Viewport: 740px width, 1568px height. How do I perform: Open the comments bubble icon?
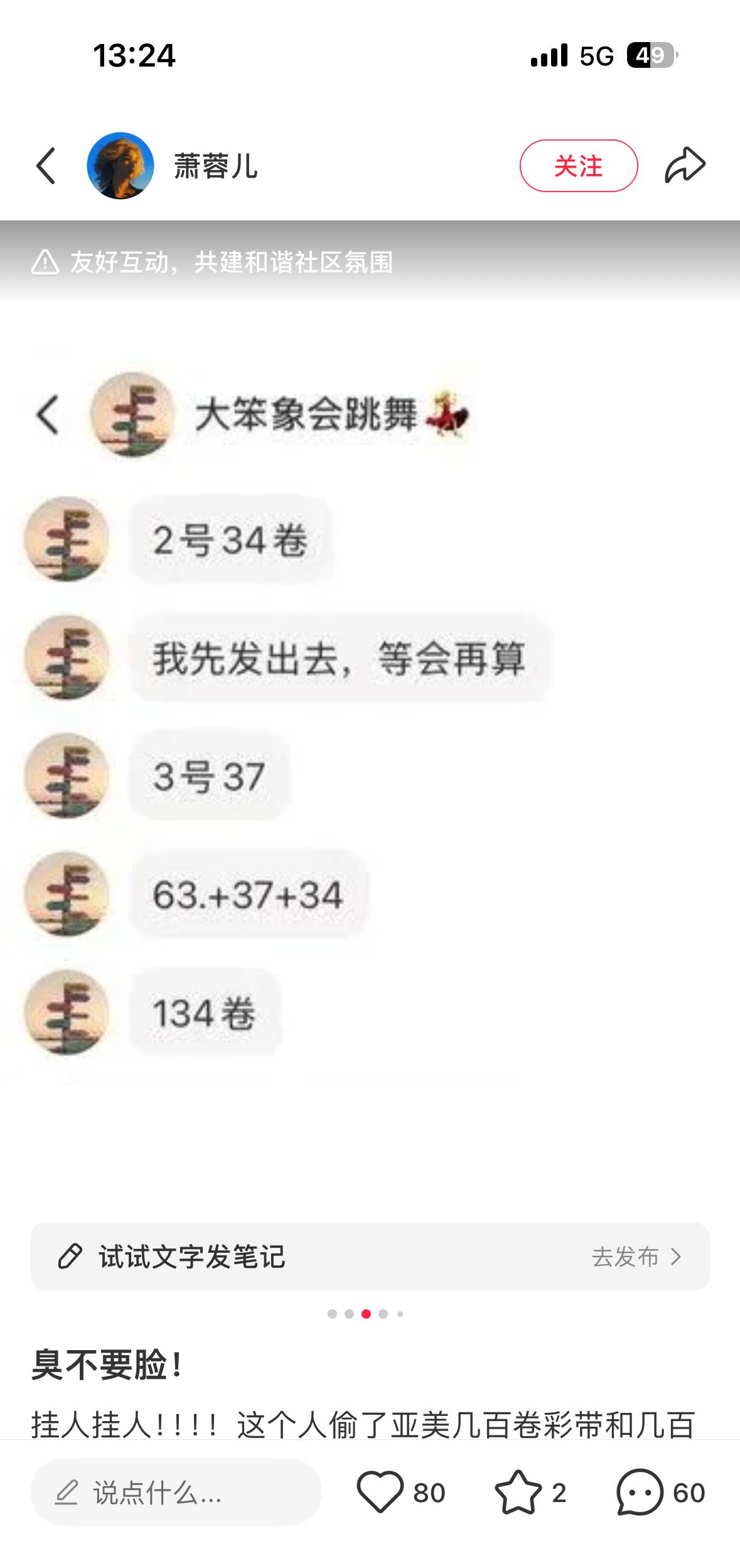[640, 1492]
